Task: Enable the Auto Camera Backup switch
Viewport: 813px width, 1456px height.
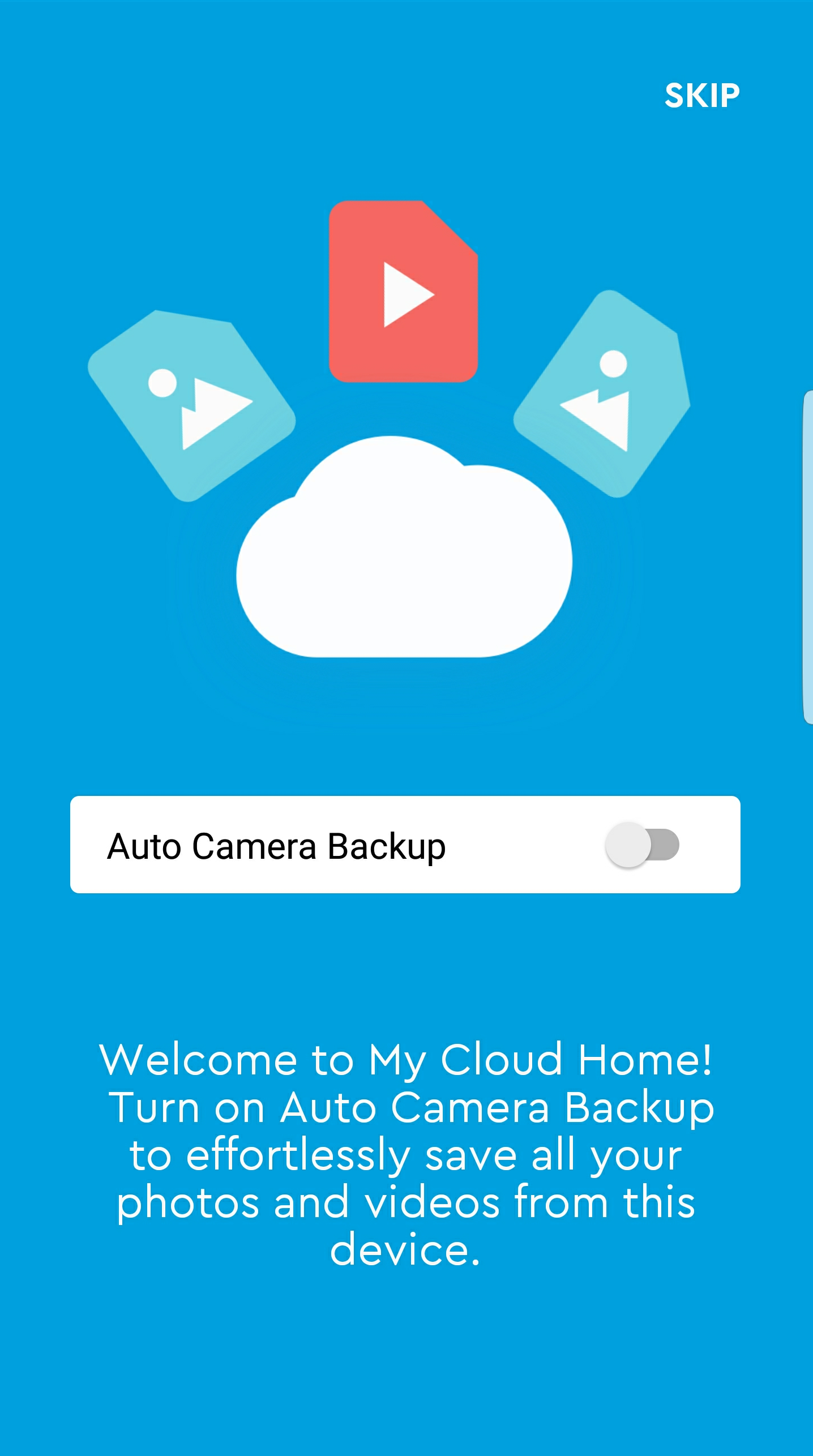Action: click(642, 845)
